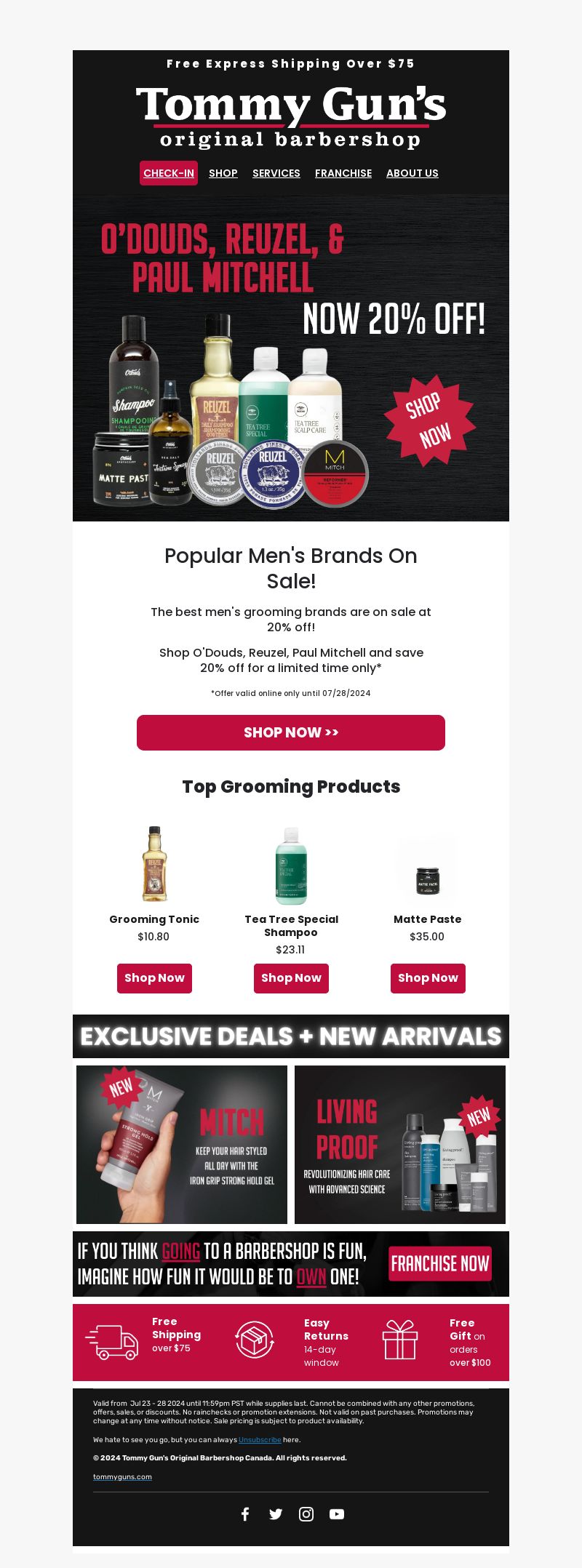Shop Now for Tea Tree Special Shampoo
This screenshot has width=582, height=1568.
coord(291,978)
